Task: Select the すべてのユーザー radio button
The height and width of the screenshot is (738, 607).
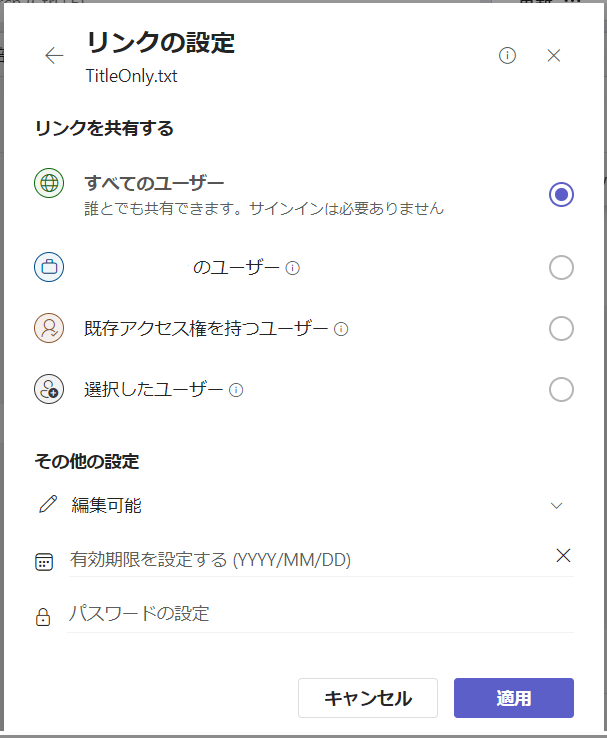Action: pyautogui.click(x=561, y=194)
